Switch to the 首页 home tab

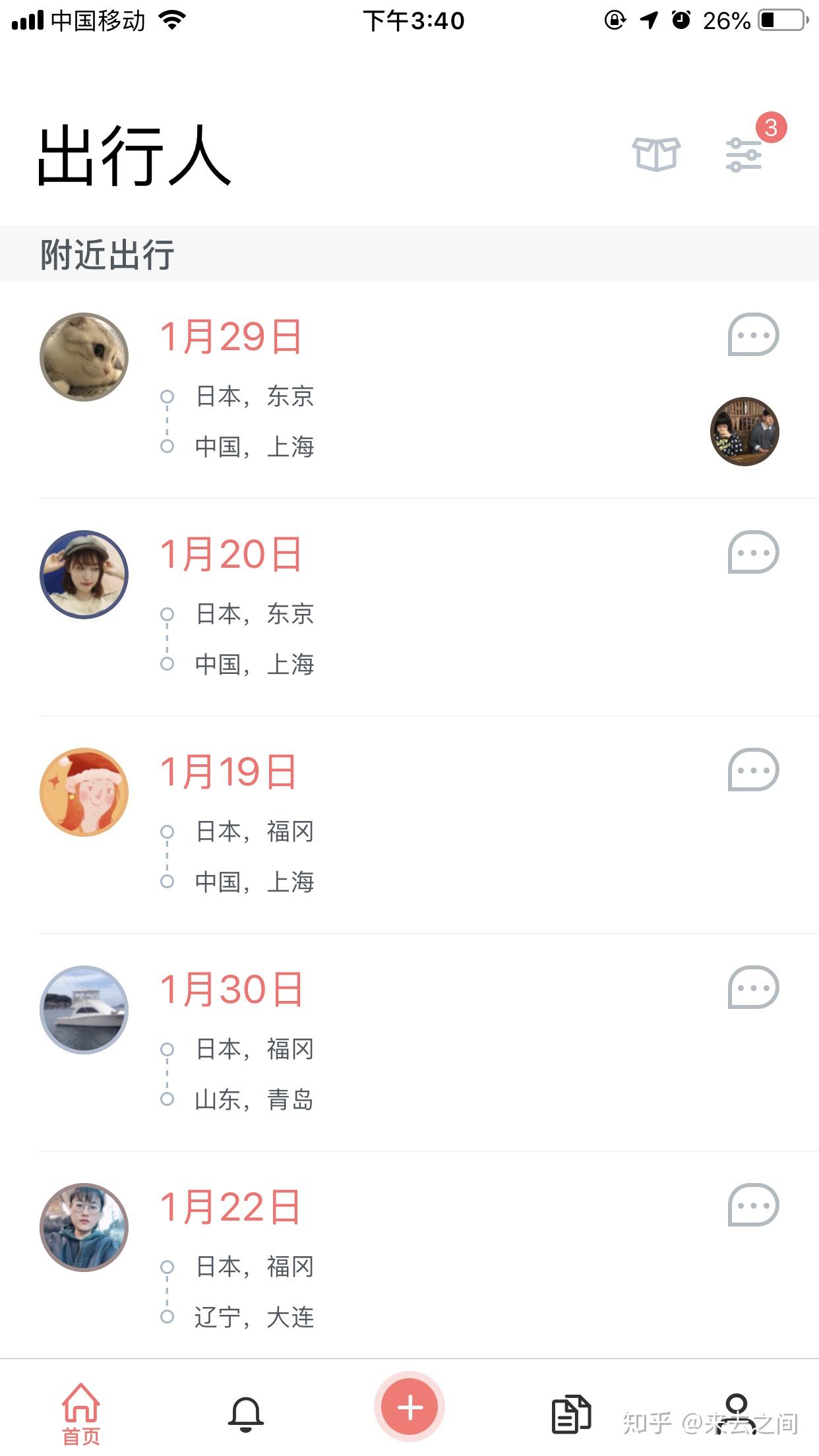click(81, 1413)
